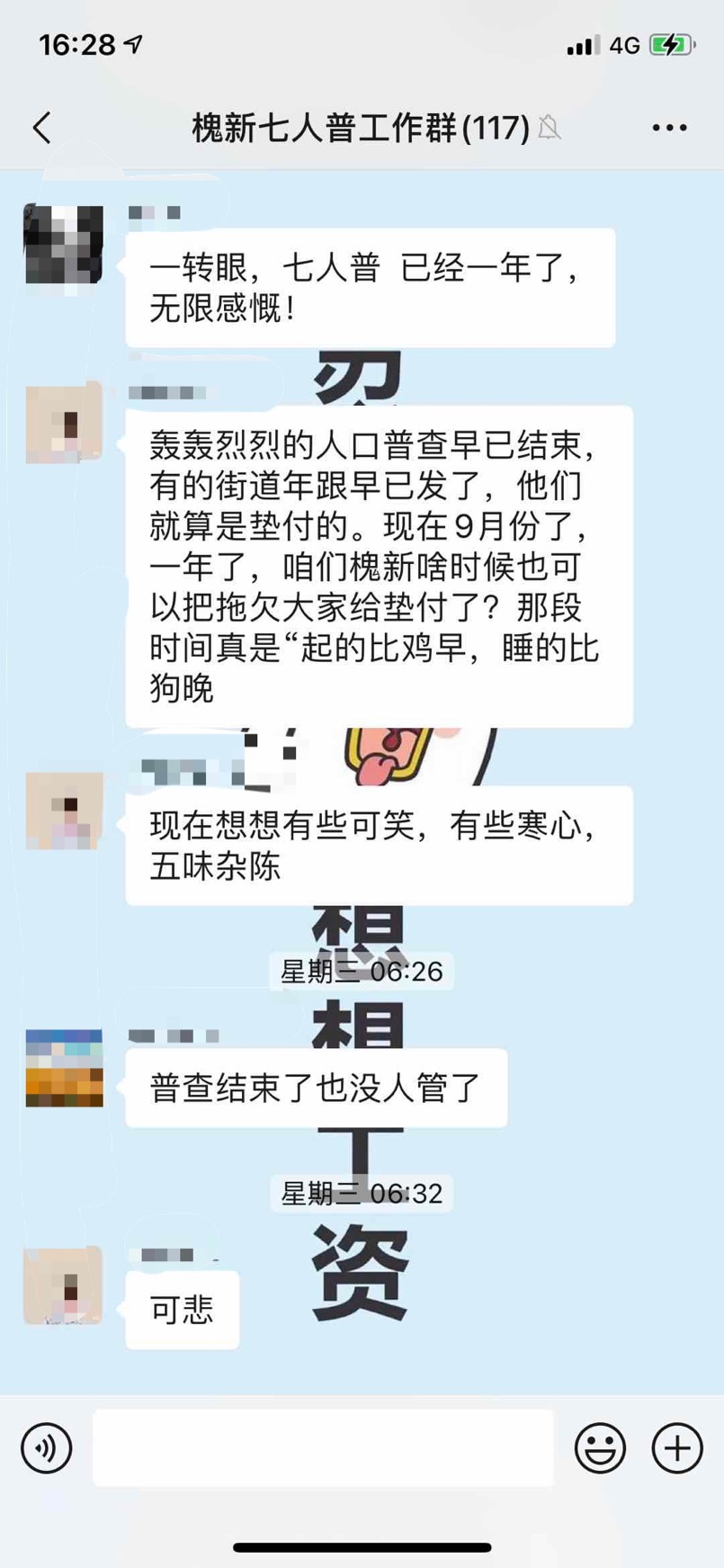724x1568 pixels.
Task: Tap the message text field
Action: tap(323, 1447)
